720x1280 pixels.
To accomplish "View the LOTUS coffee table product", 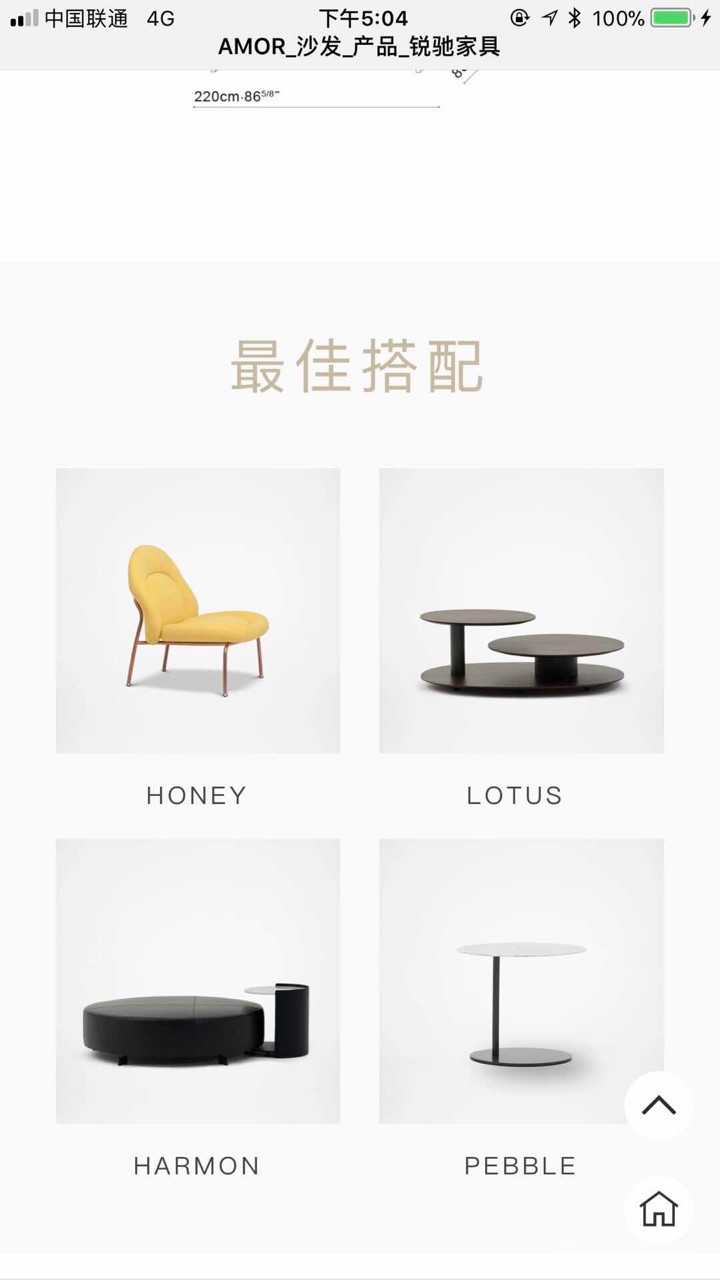I will [x=521, y=611].
